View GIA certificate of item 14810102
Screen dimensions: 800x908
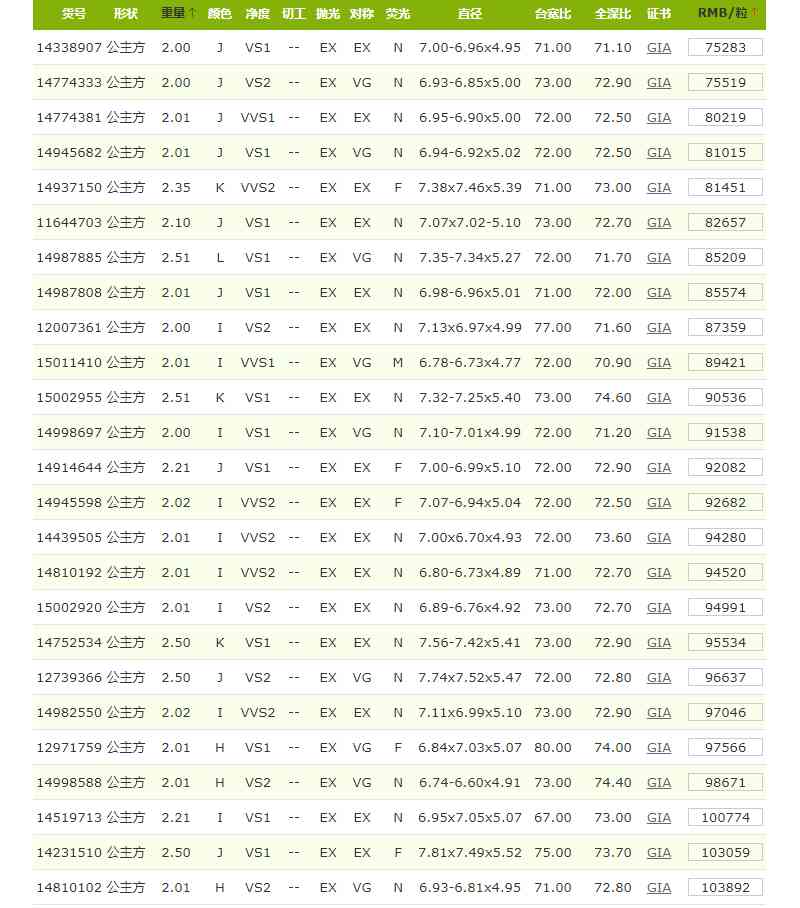coord(659,888)
